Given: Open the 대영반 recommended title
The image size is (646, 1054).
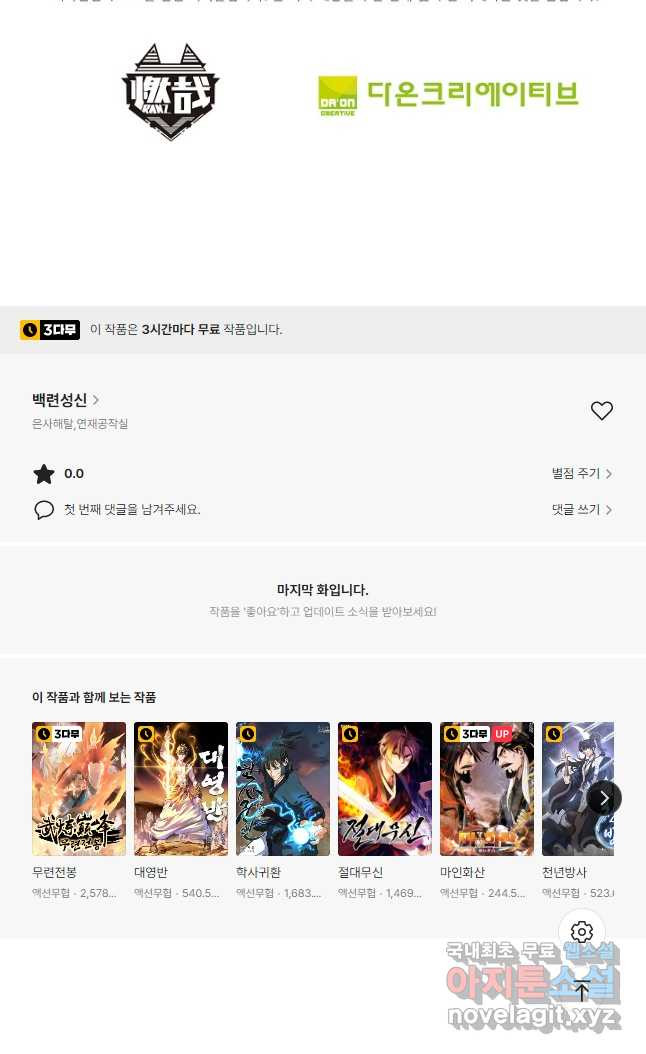Looking at the screenshot, I should pyautogui.click(x=181, y=789).
